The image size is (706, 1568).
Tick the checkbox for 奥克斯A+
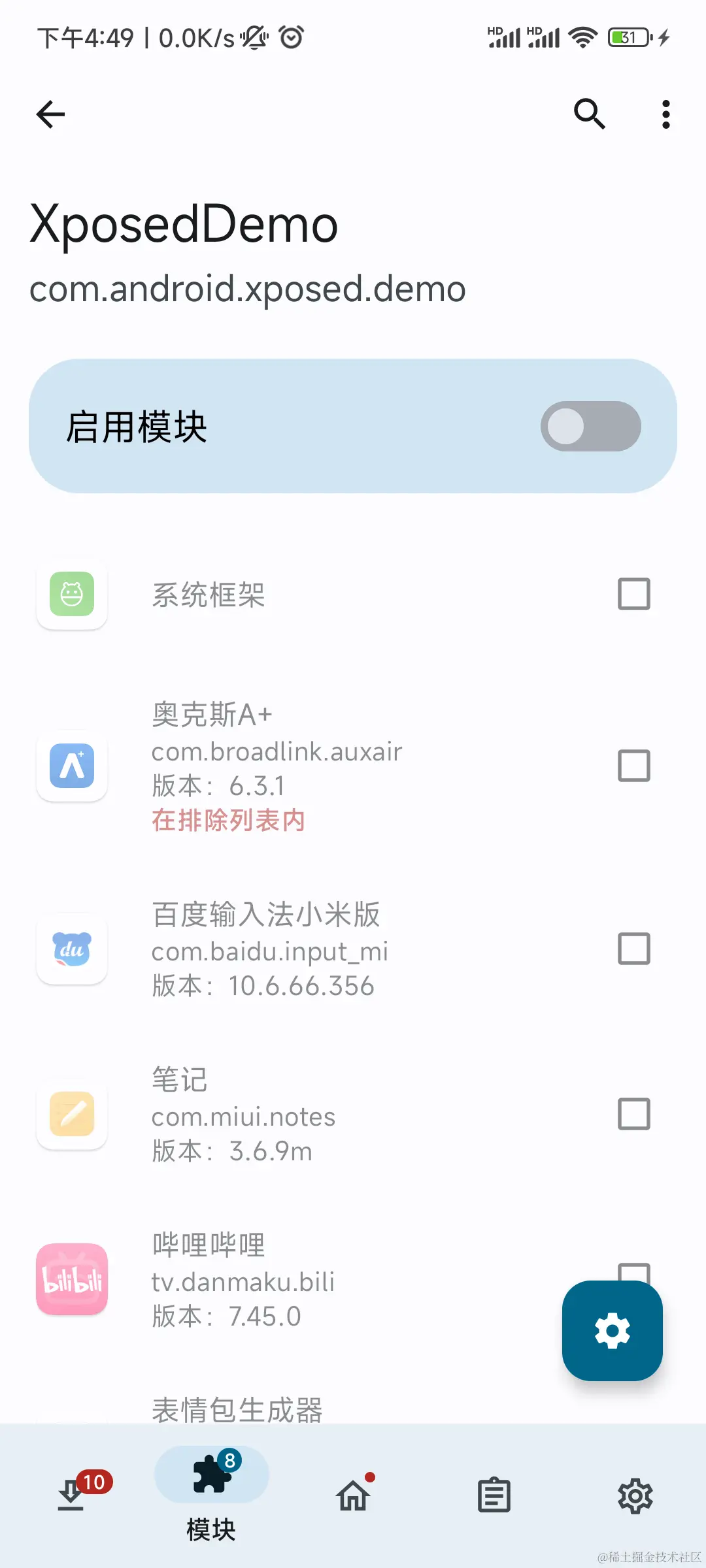(x=634, y=766)
